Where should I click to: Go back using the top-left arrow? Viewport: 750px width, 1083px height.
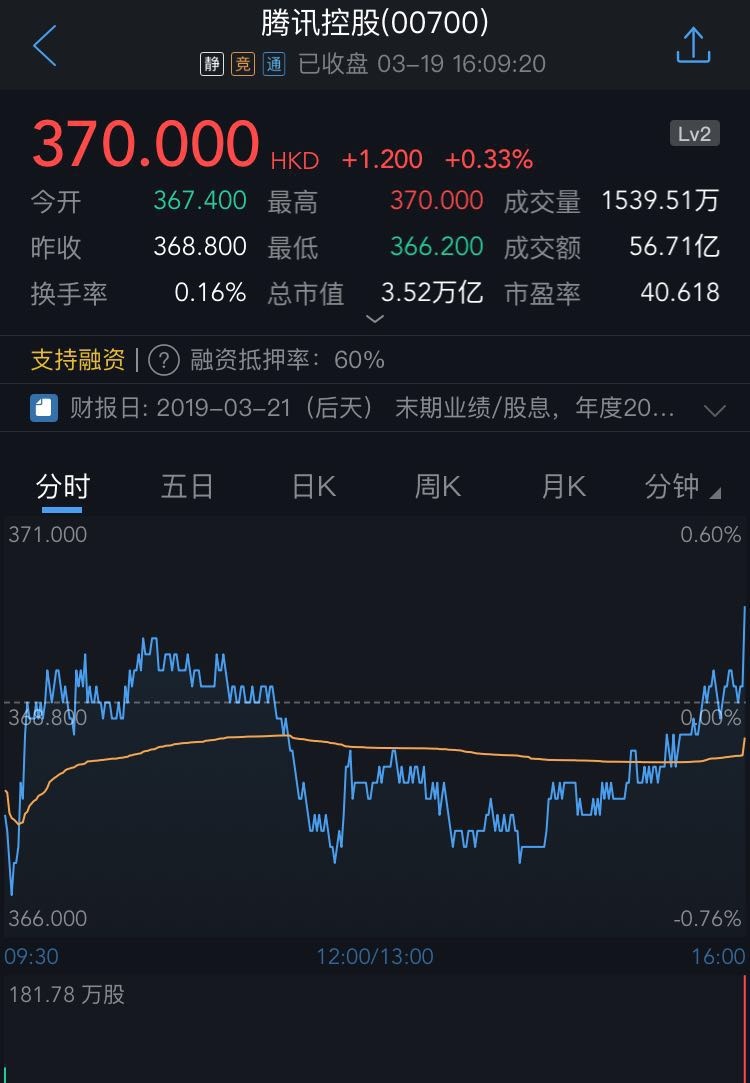click(x=45, y=46)
